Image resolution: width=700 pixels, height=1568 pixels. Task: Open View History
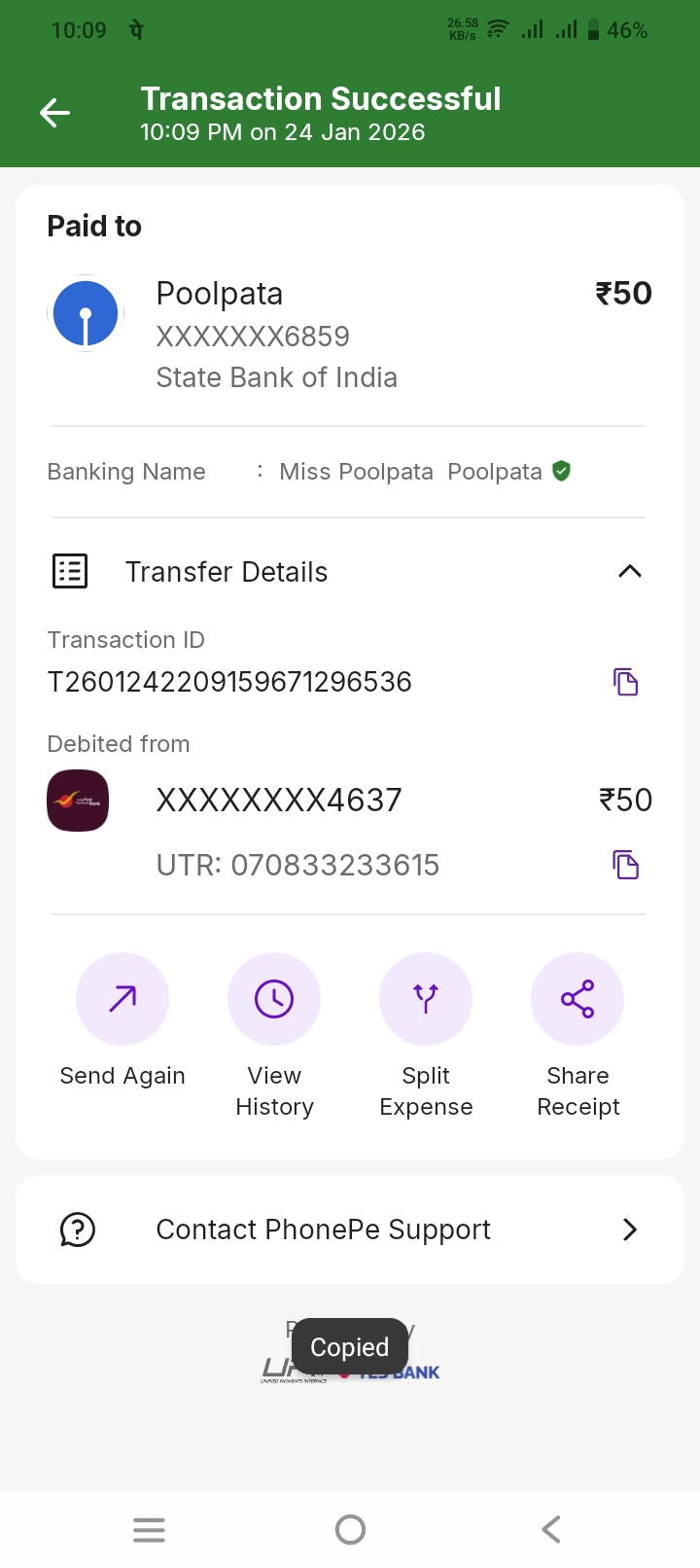coord(274,999)
